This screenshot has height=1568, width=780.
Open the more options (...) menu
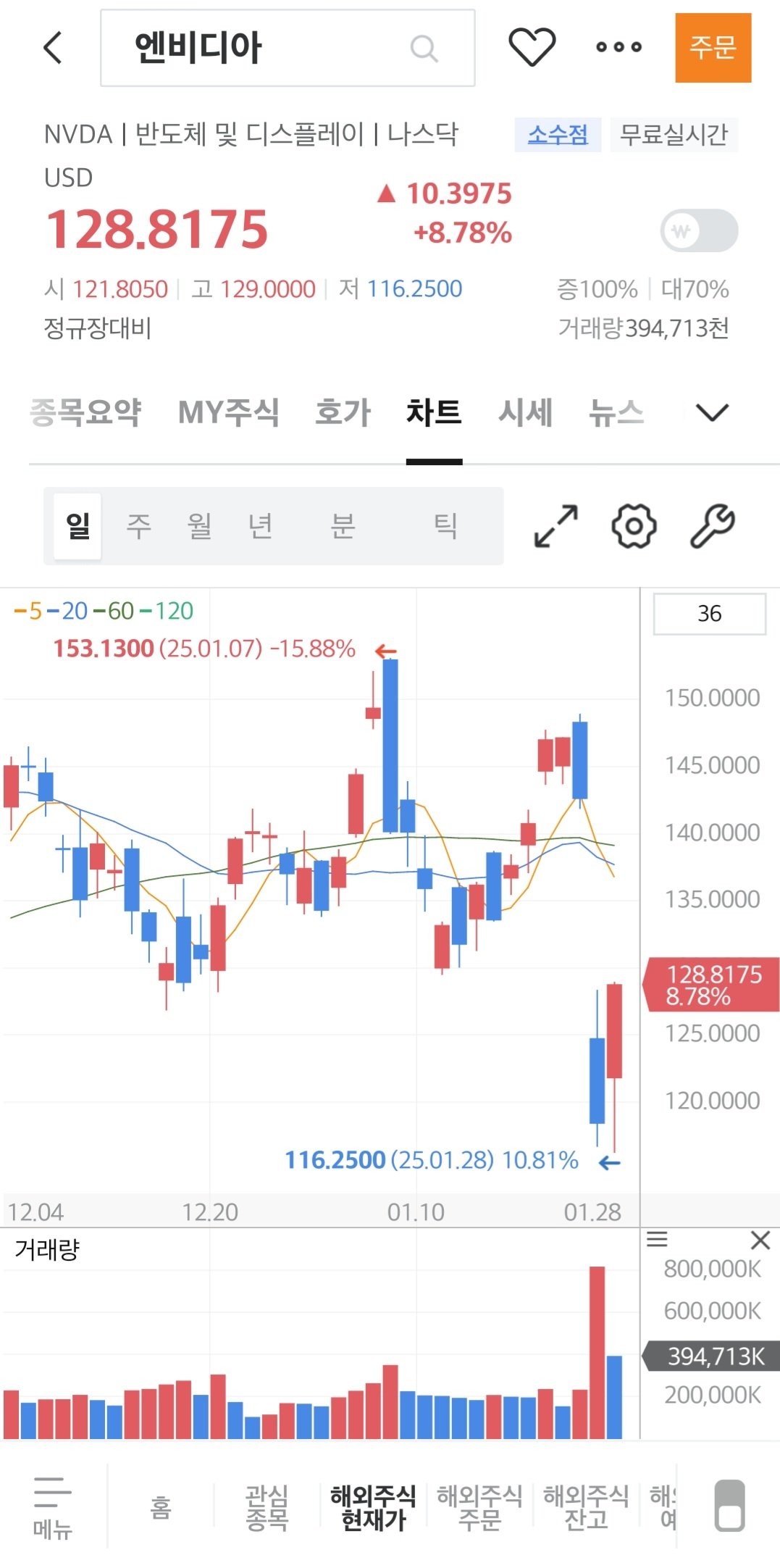click(x=618, y=47)
